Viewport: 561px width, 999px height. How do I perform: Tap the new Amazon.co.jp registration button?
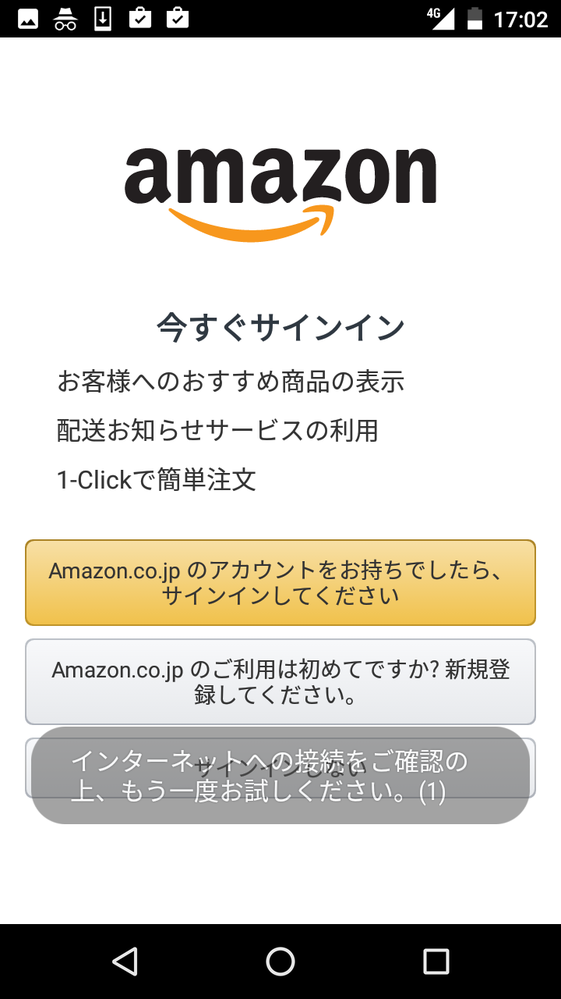click(280, 682)
